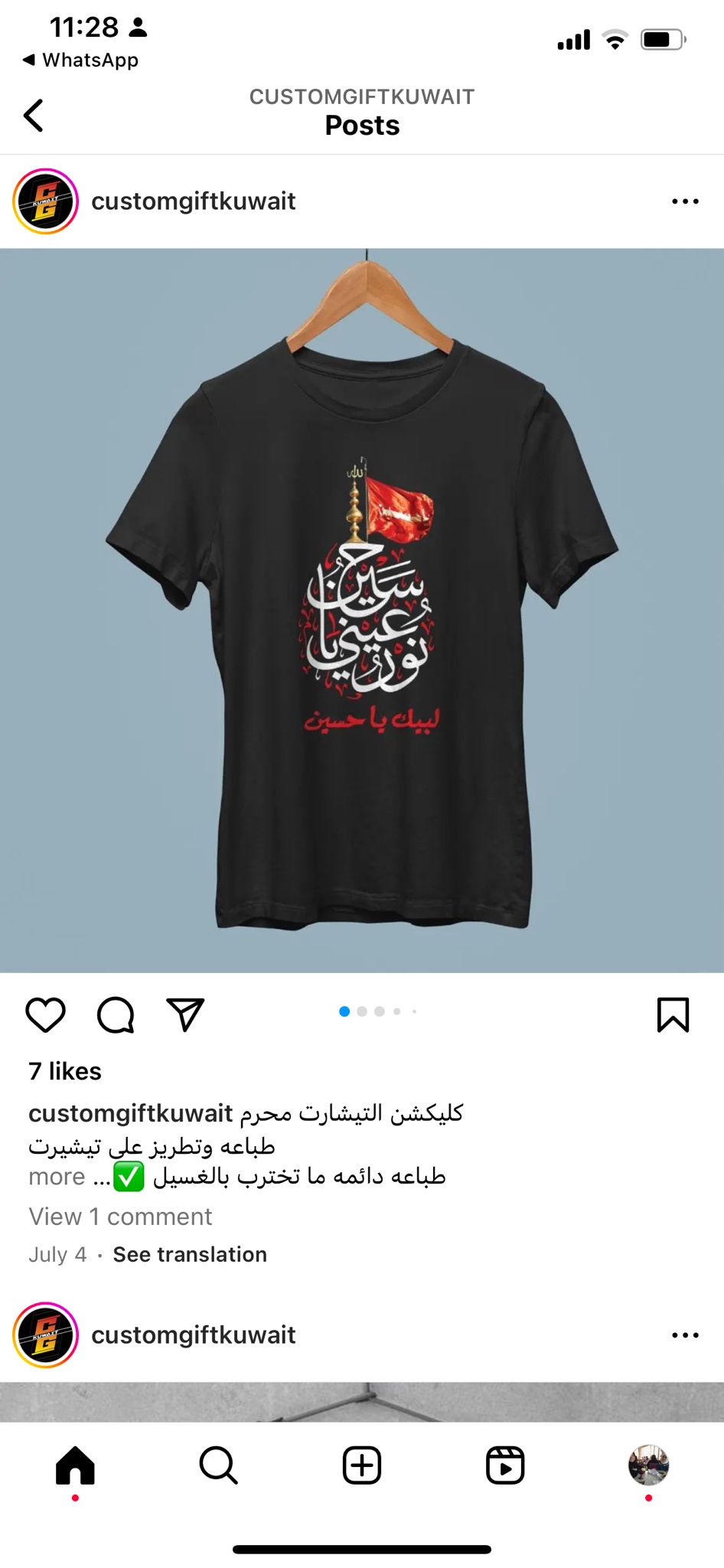The width and height of the screenshot is (724, 1568).
Task: Open the second post's three-dot menu
Action: click(685, 1335)
